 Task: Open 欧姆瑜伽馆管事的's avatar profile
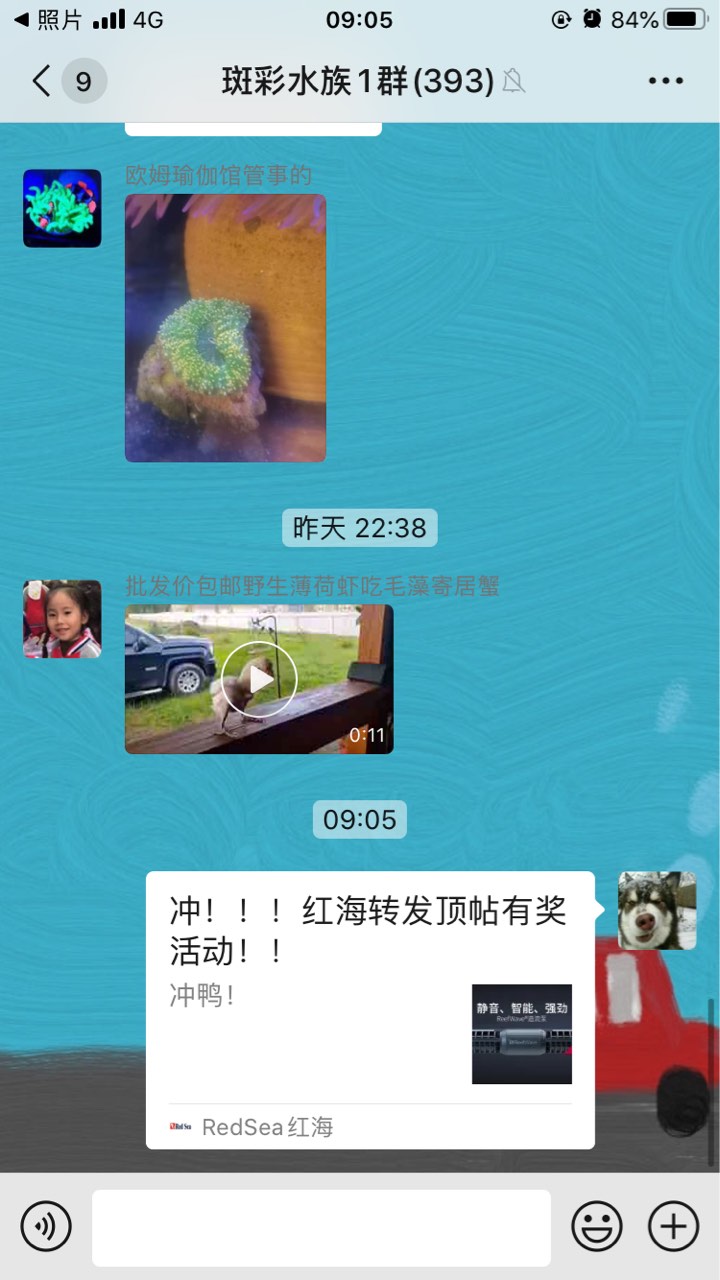point(62,208)
